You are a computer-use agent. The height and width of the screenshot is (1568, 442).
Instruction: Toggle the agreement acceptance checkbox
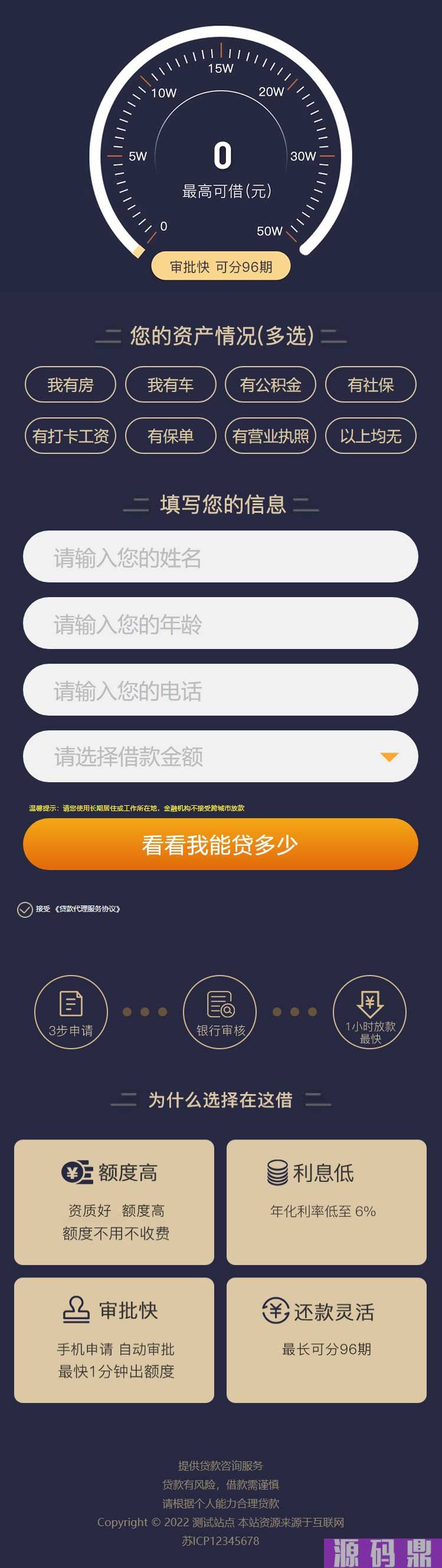[25, 910]
